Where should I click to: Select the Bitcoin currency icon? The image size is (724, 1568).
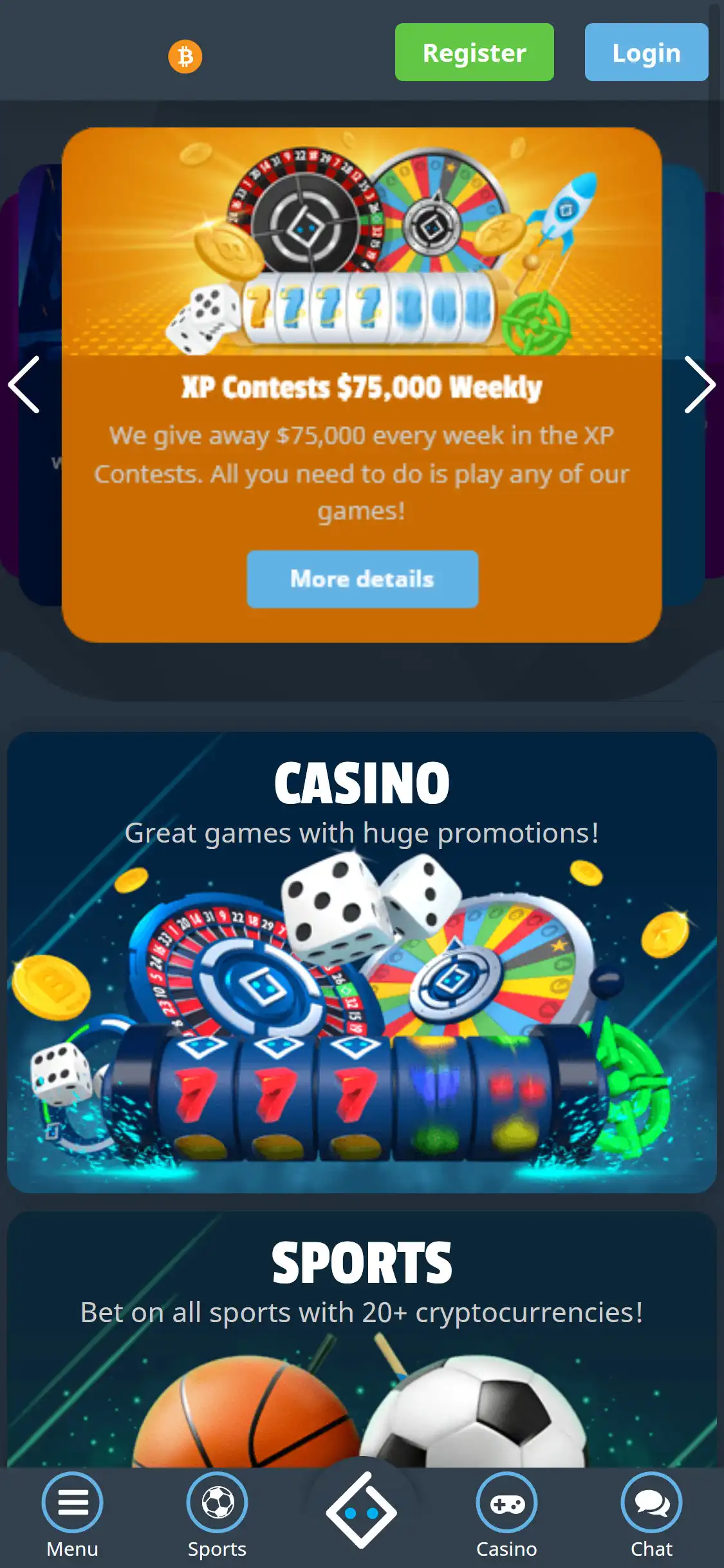point(185,57)
